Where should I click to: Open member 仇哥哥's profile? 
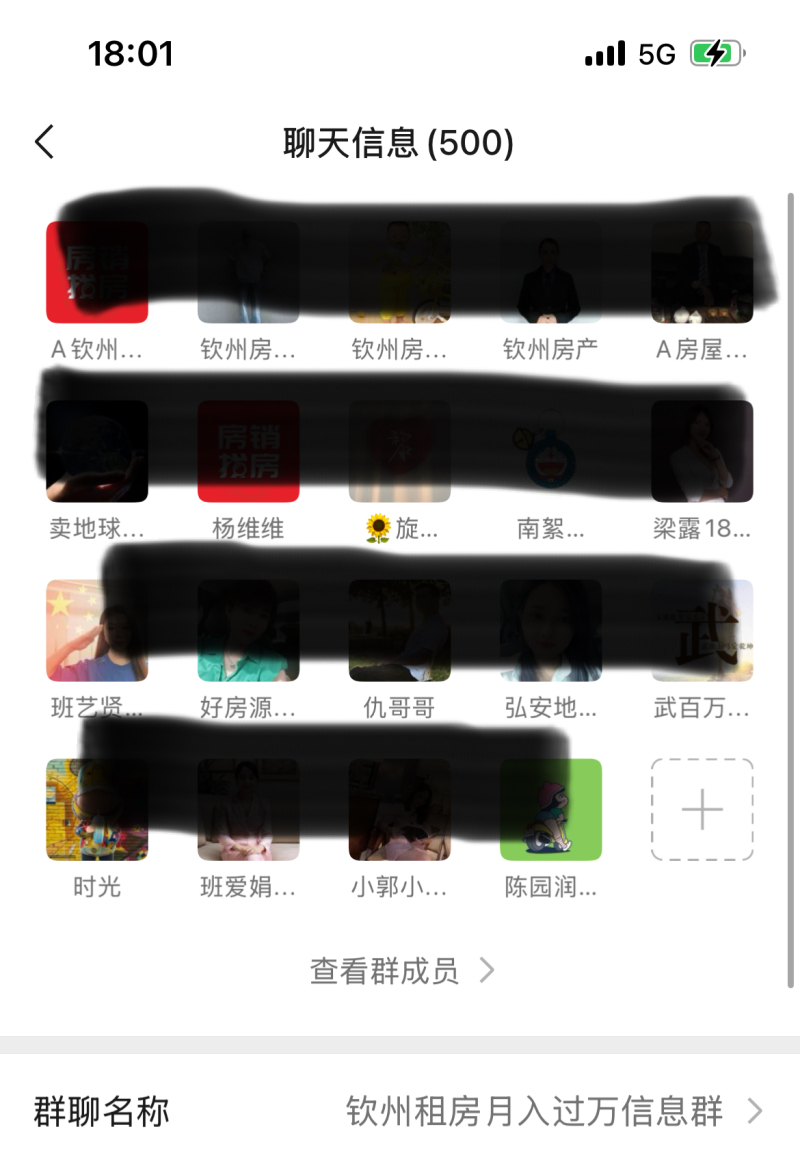pyautogui.click(x=399, y=631)
